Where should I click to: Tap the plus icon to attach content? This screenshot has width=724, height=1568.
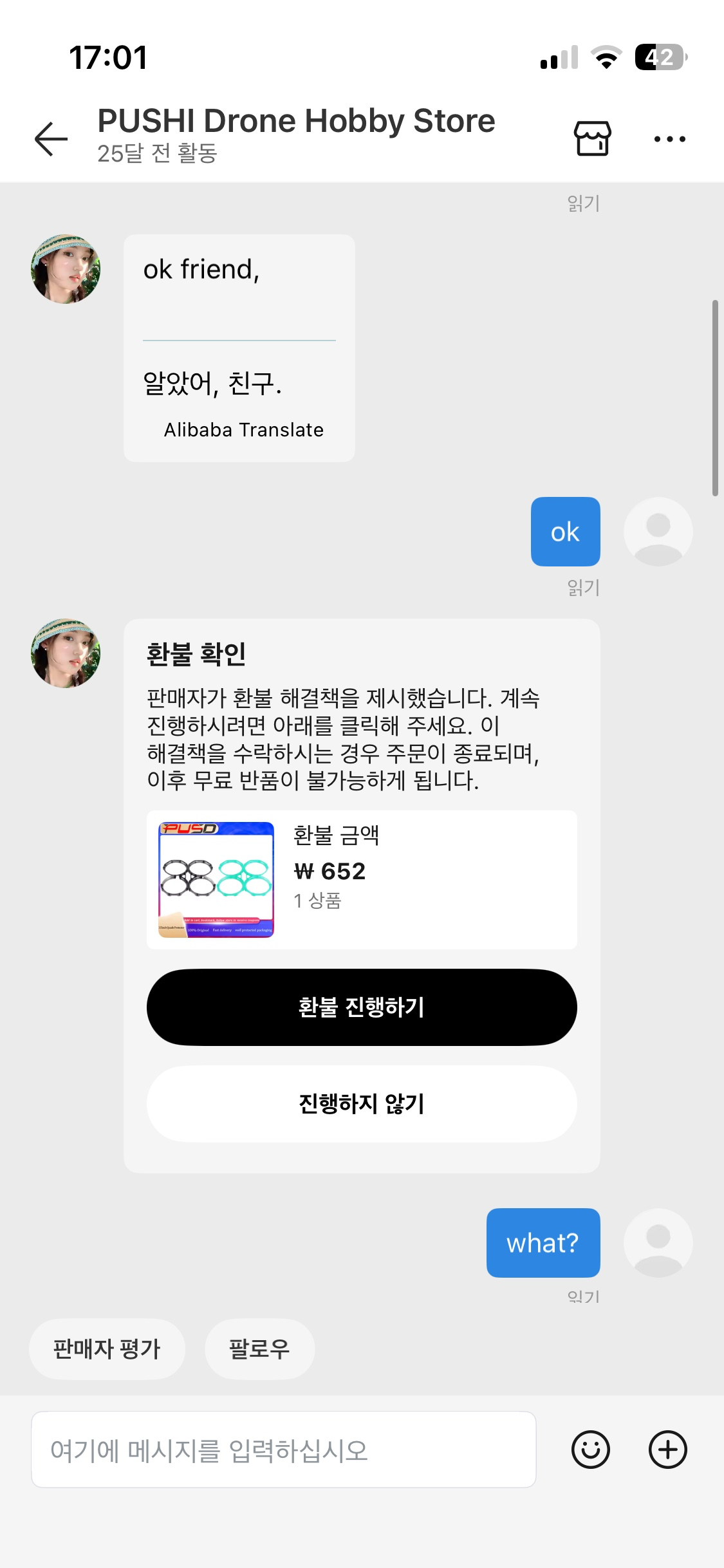[667, 1450]
